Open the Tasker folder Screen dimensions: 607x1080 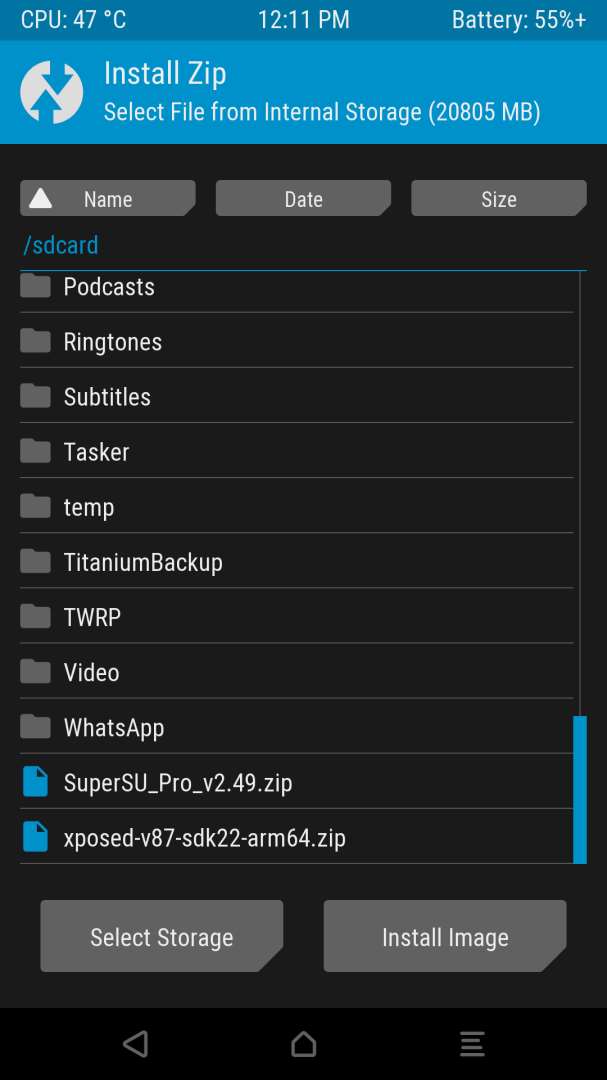[x=296, y=451]
